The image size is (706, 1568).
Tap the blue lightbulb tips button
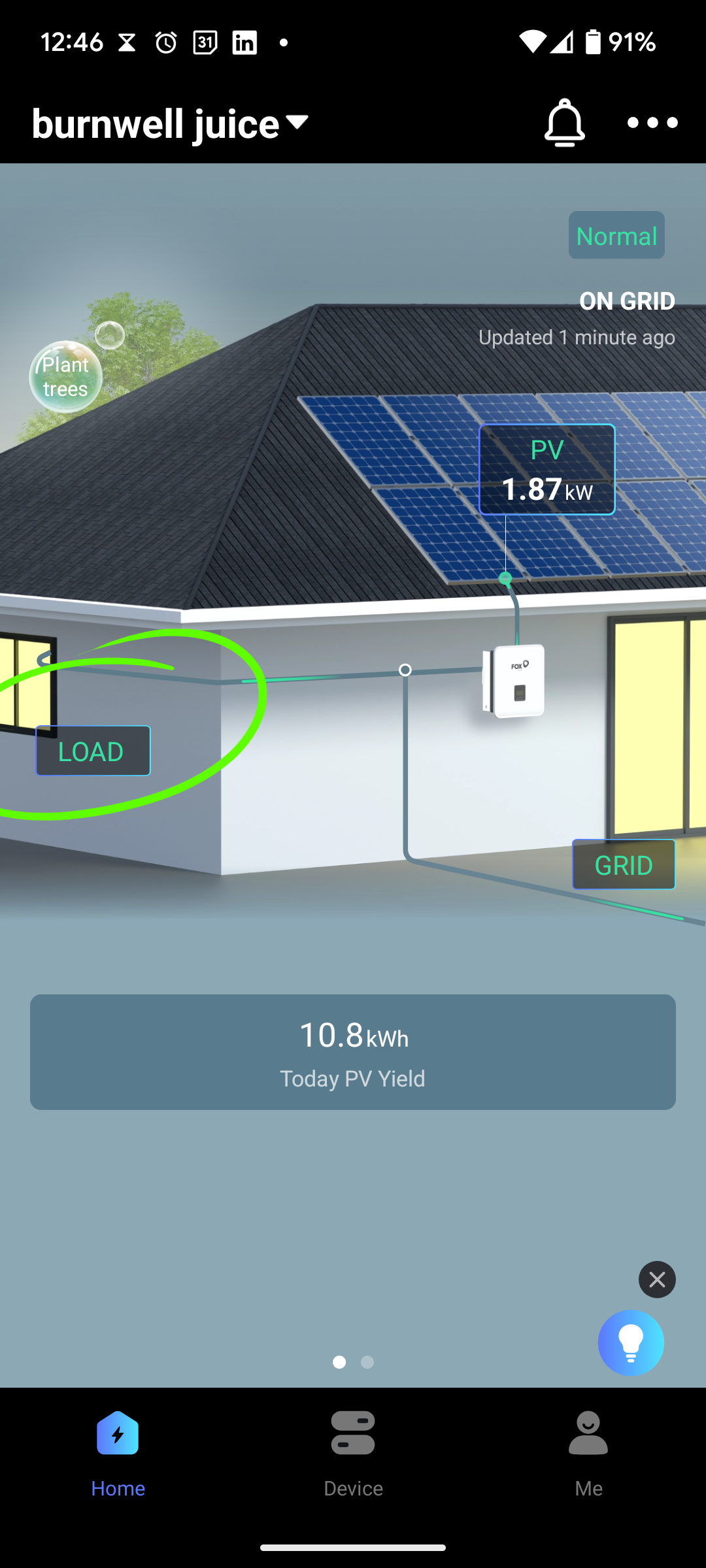[631, 1343]
